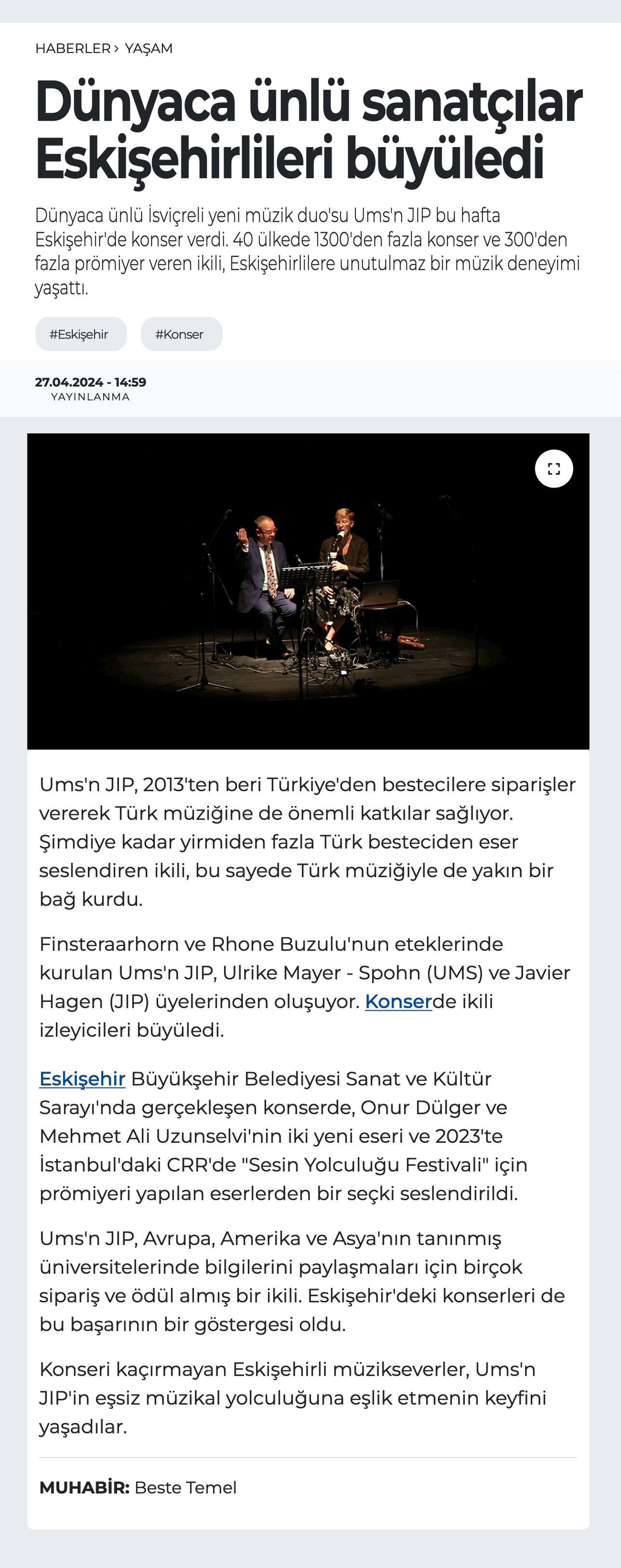Follow the underlined Konser link in article
The image size is (621, 1568).
point(398,1001)
